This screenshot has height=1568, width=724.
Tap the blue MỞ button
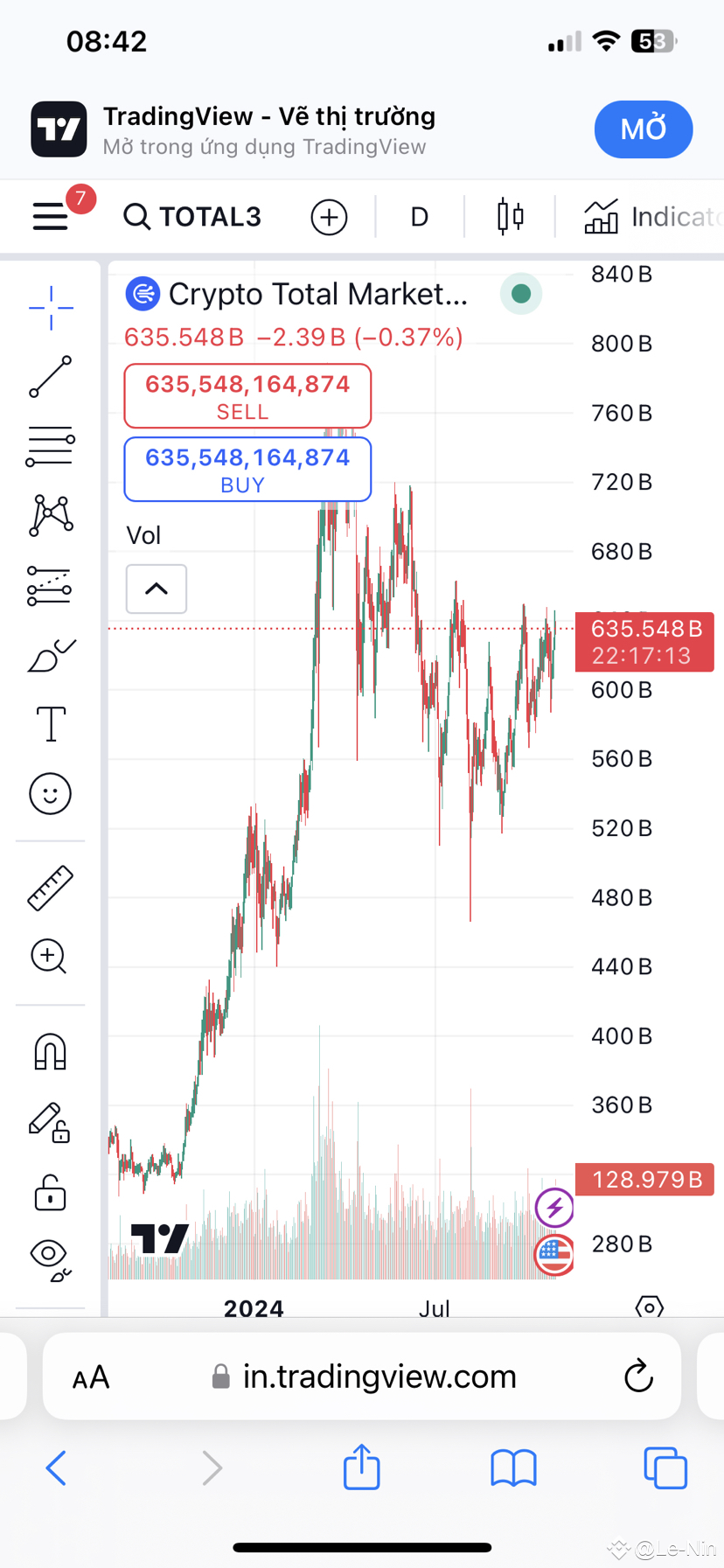[x=644, y=129]
